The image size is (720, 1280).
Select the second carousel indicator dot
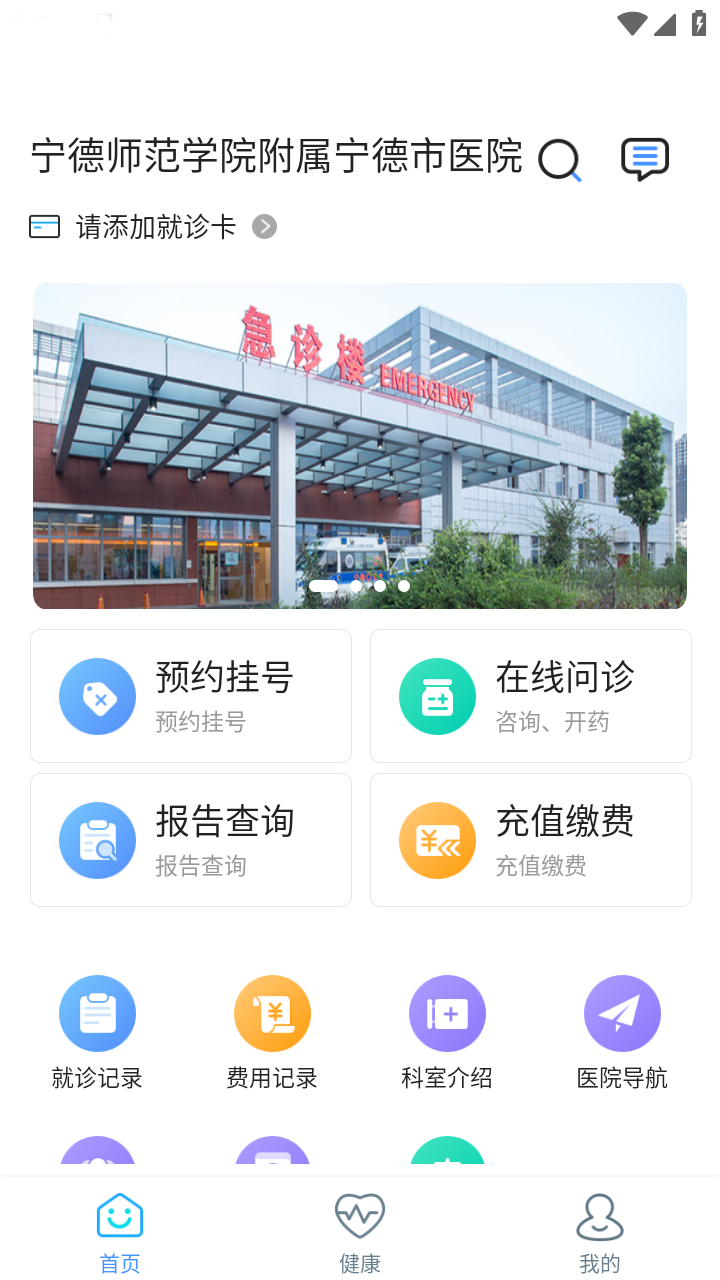point(355,586)
